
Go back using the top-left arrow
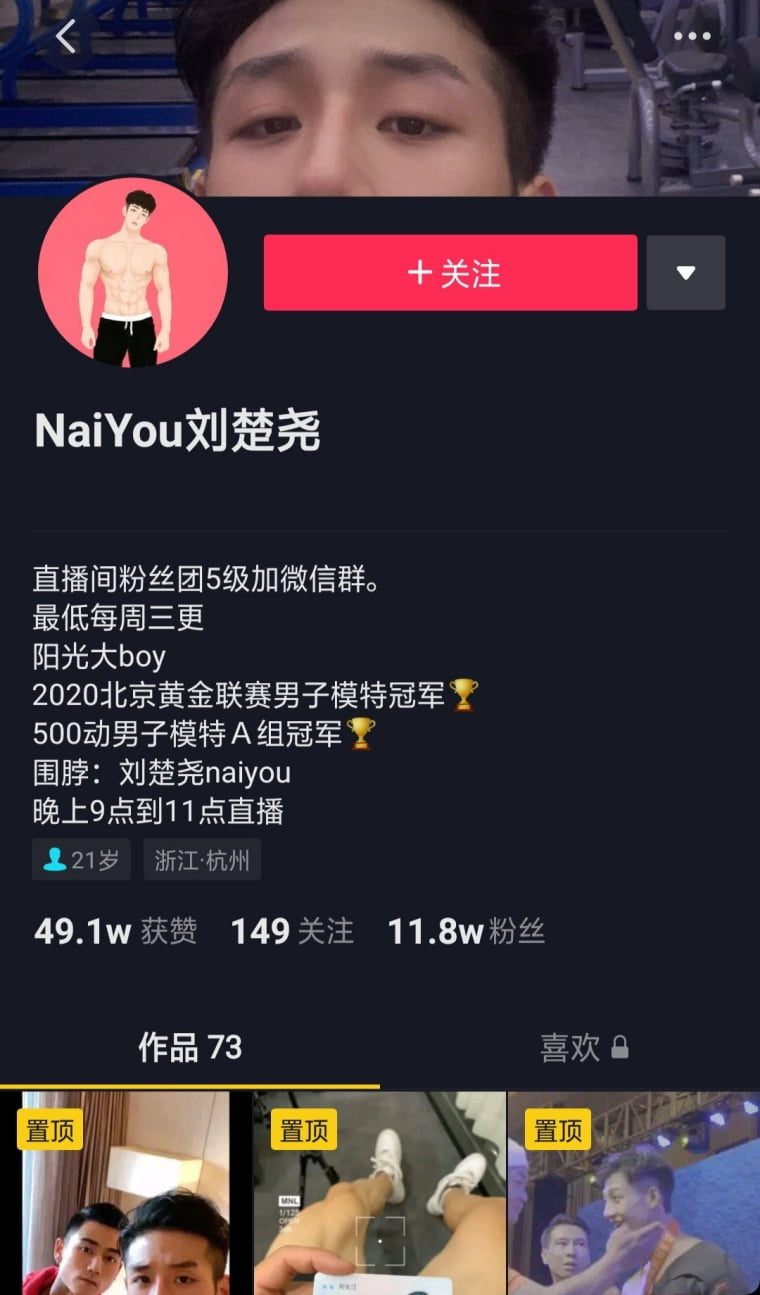66,37
